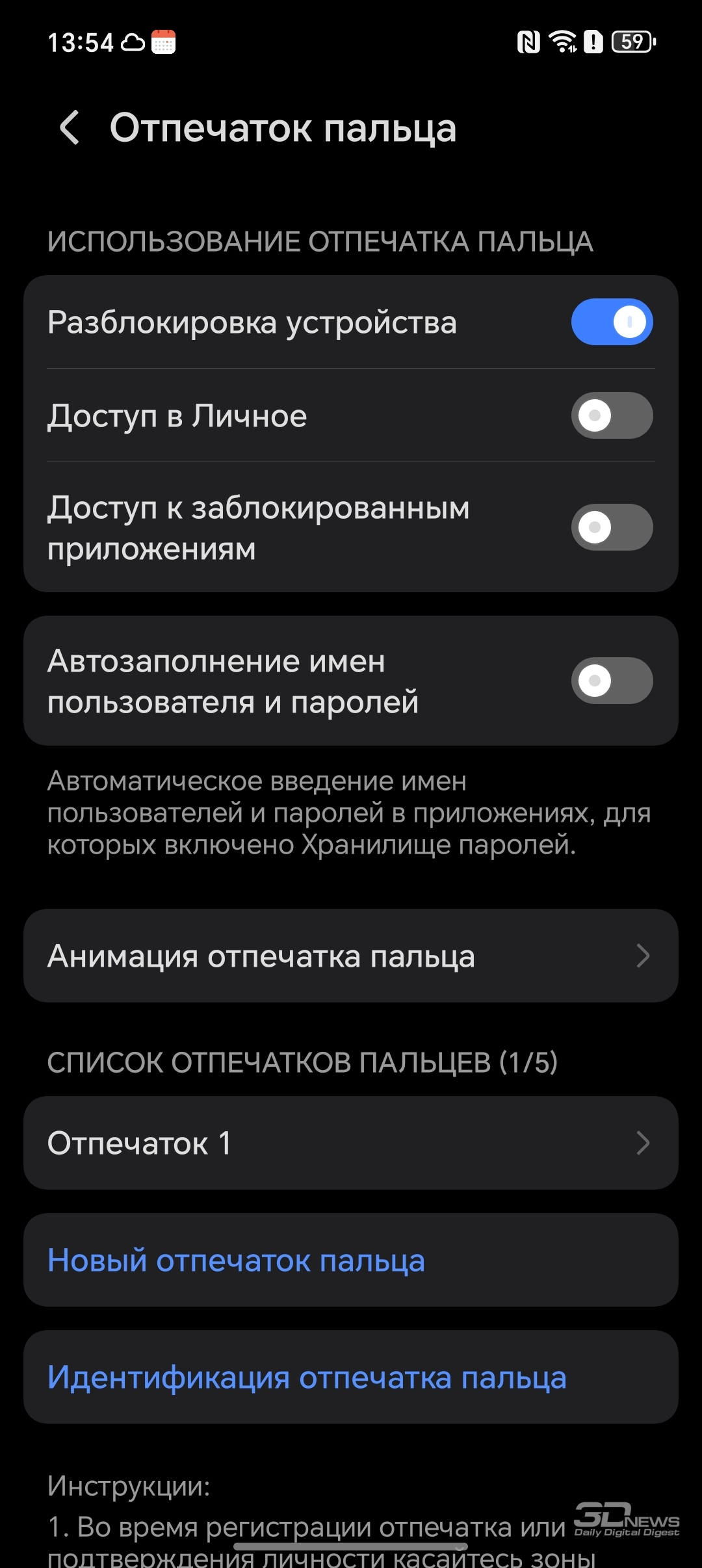Open Анимация отпечатка пальца settings
The width and height of the screenshot is (702, 1568).
point(351,956)
